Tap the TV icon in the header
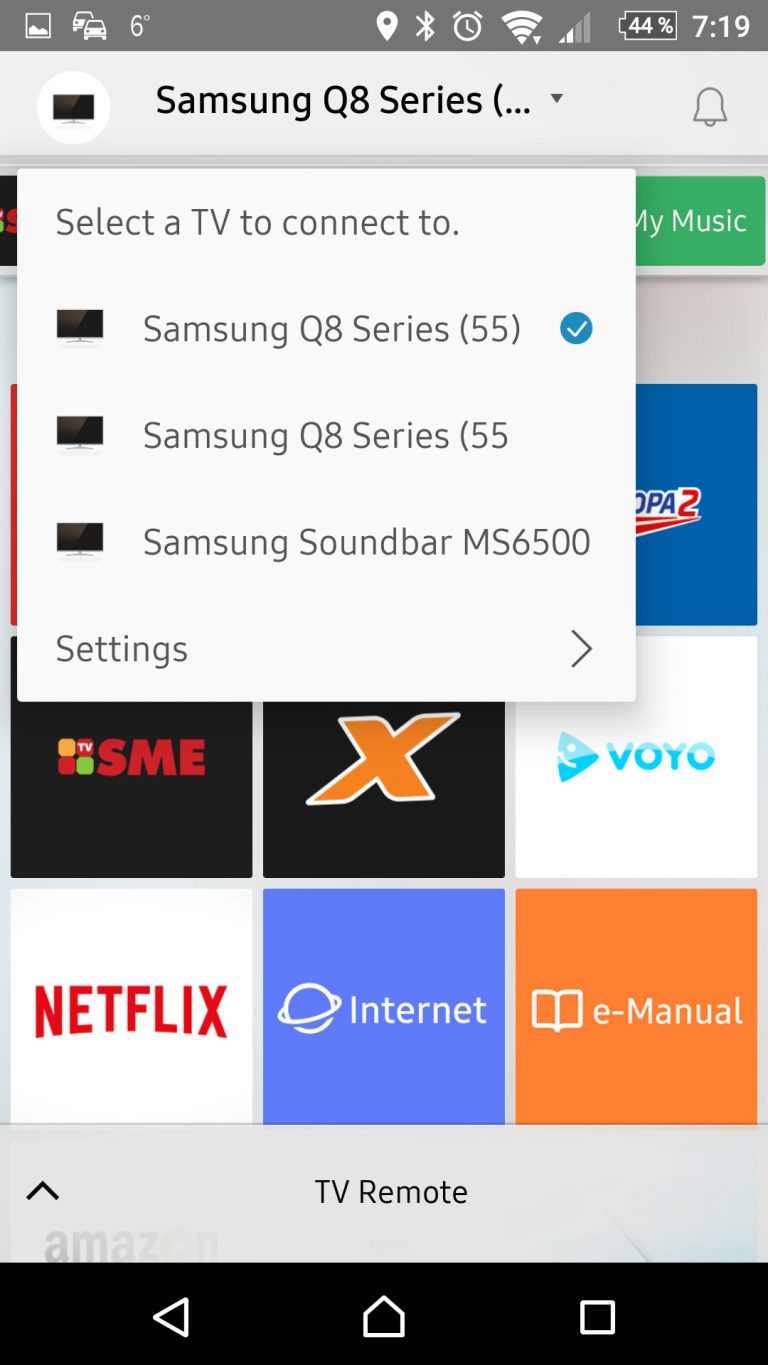Screen dimensions: 768x1365 click(73, 108)
